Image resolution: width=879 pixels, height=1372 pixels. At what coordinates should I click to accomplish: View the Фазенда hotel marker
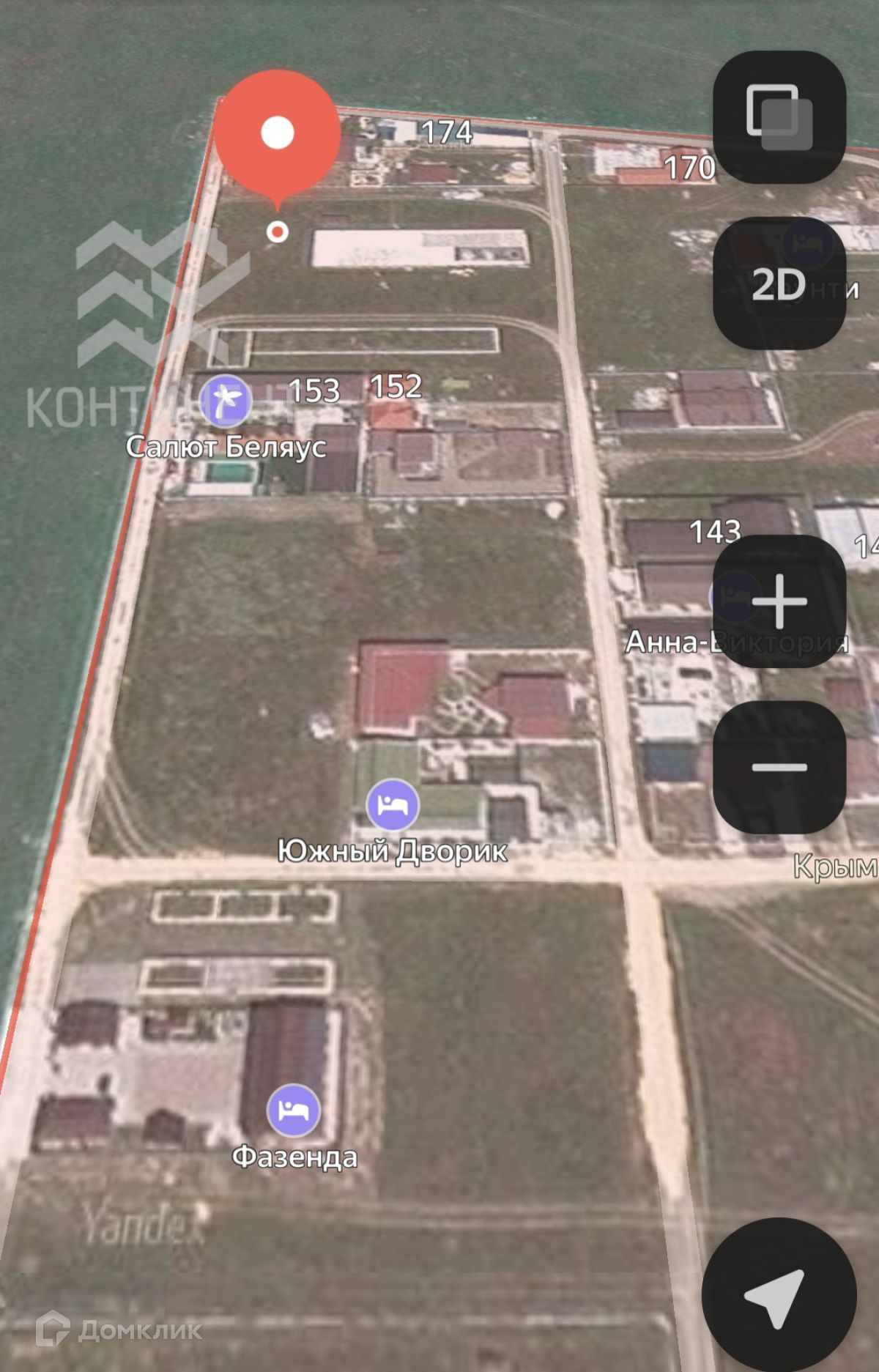(x=294, y=1110)
